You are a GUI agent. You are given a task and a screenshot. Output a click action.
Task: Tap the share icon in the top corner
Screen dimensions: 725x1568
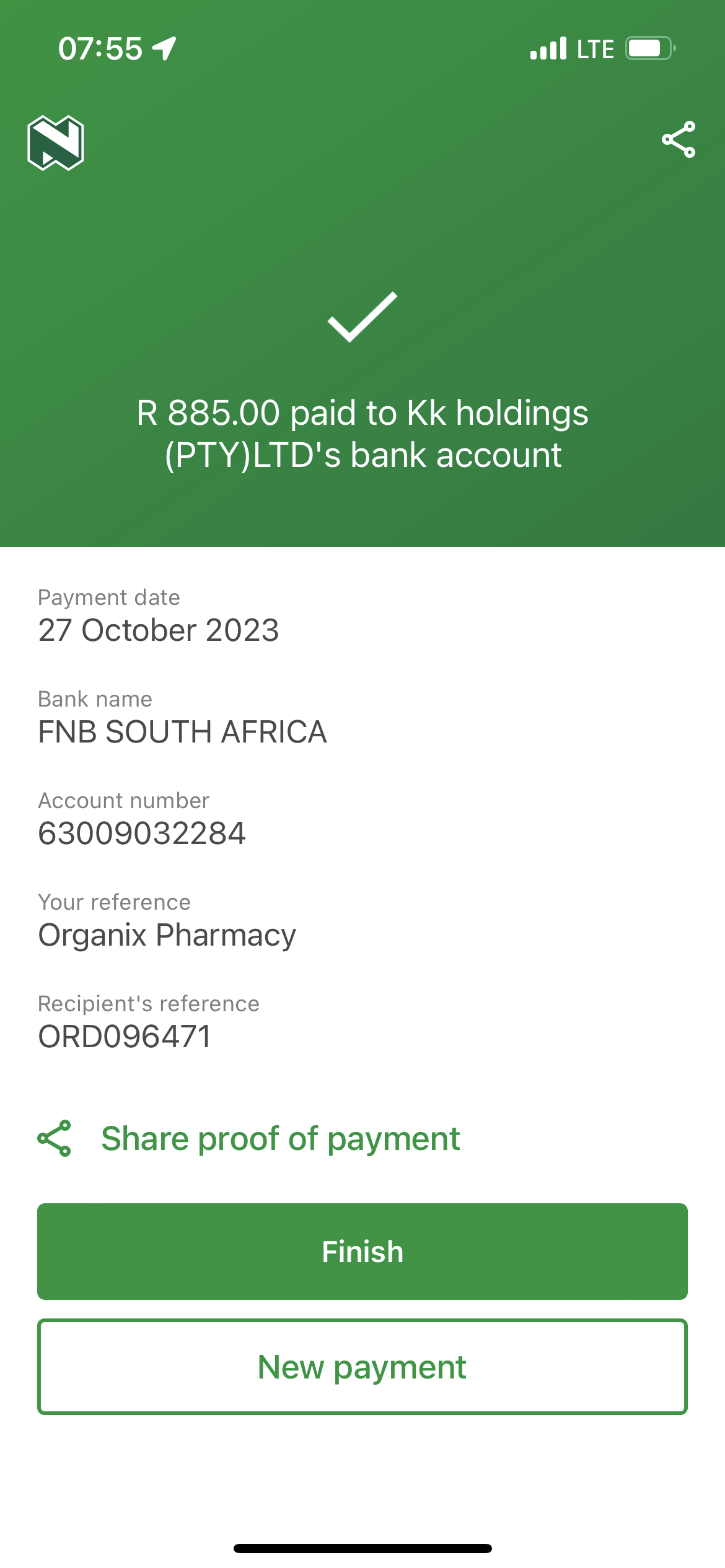[x=679, y=139]
